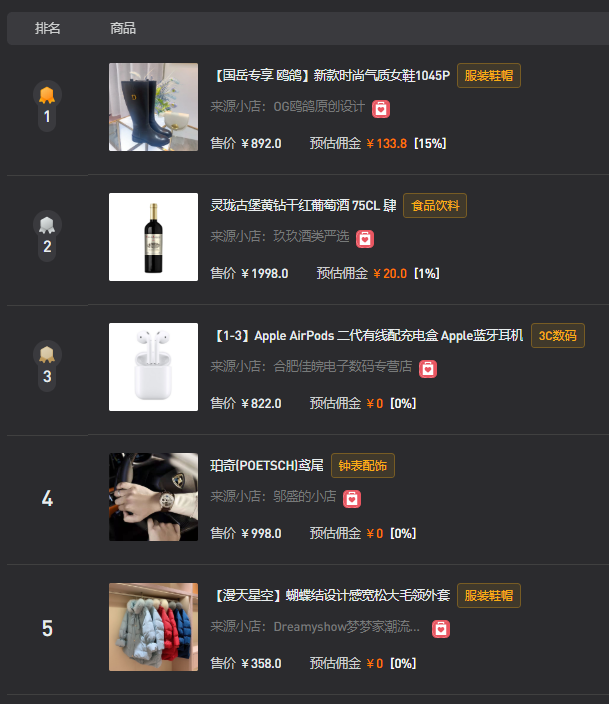609x704 pixels.
Task: Open the Apple AirPods 二代 title
Action: [x=367, y=336]
